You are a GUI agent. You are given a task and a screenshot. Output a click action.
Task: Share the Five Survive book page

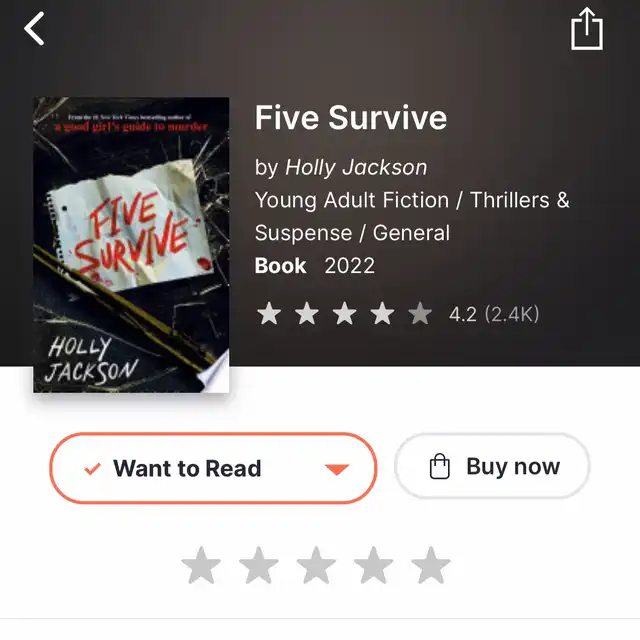(587, 28)
